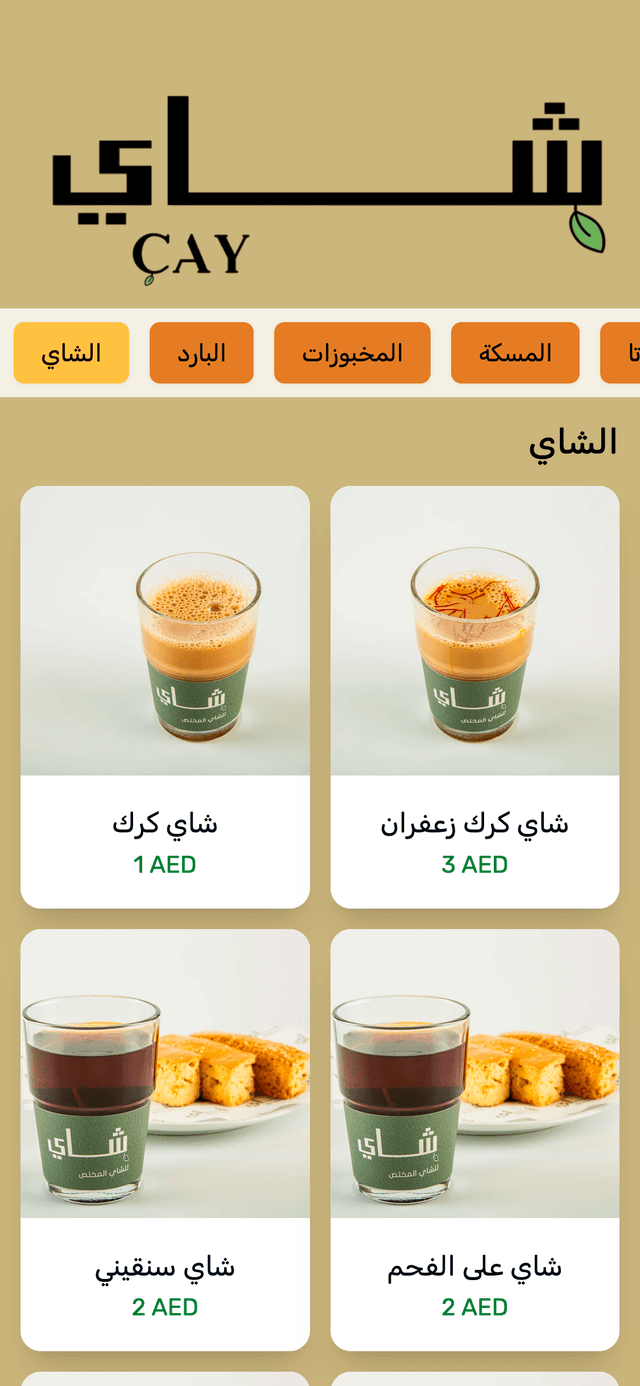Image resolution: width=640 pixels, height=1386 pixels.
Task: Open the شاي كرك item card
Action: (165, 697)
